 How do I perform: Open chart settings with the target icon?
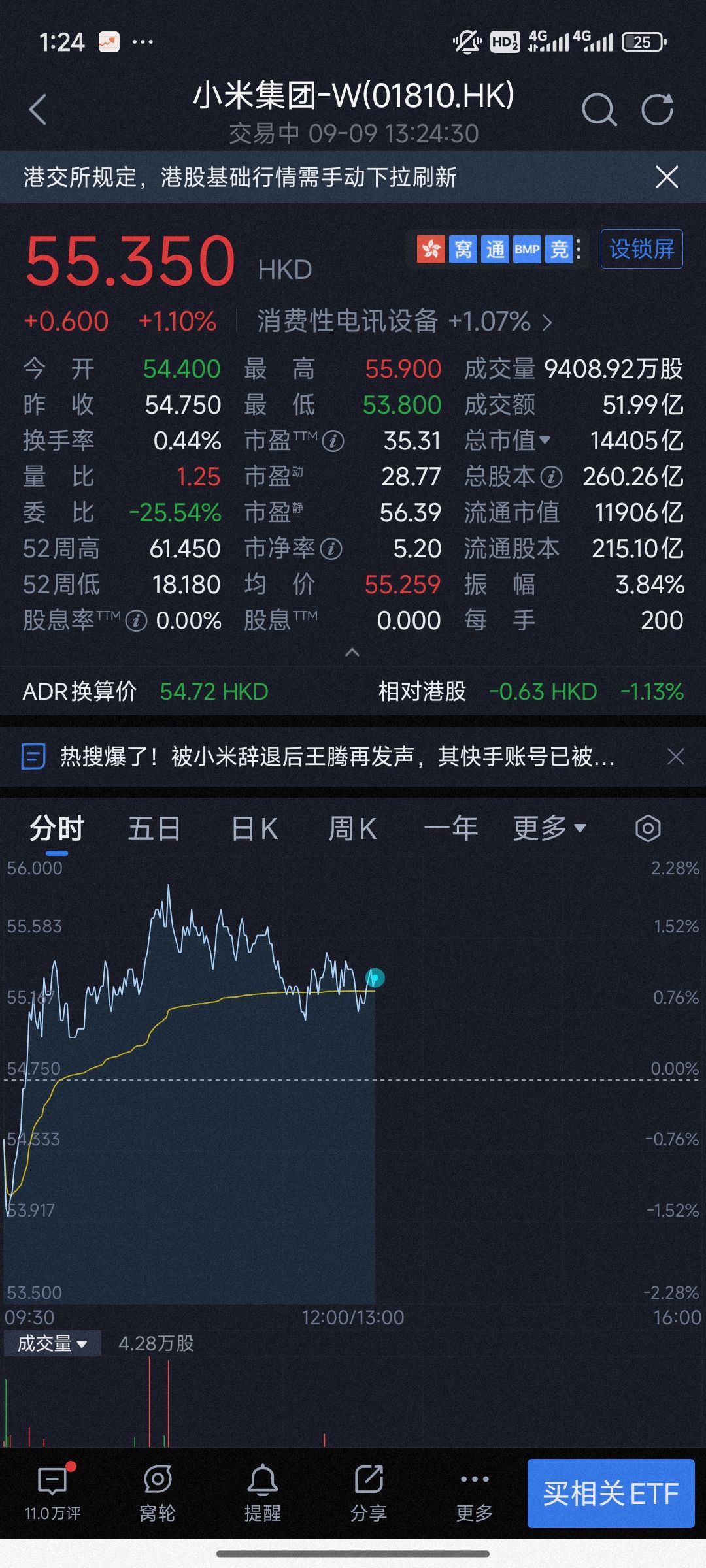coord(648,828)
